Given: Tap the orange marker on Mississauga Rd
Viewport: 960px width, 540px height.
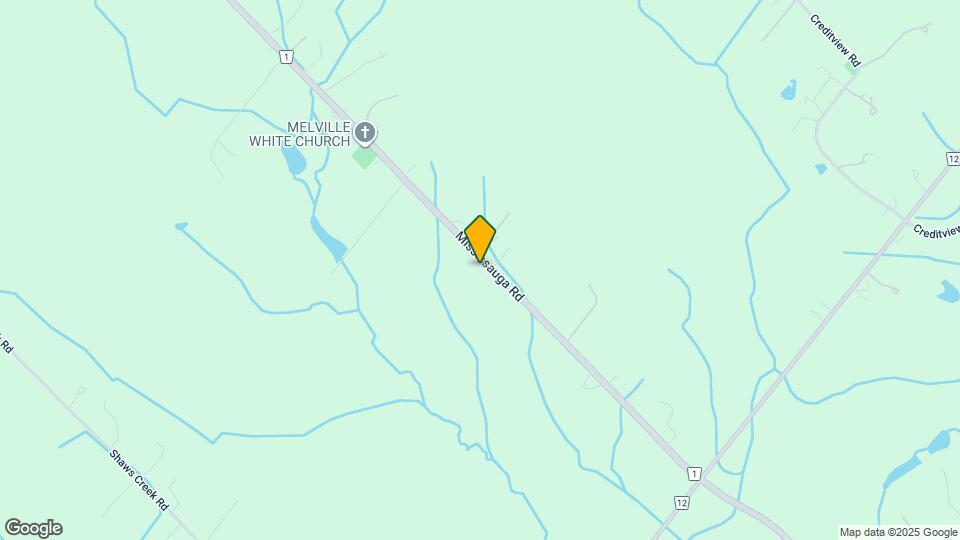Looking at the screenshot, I should 480,238.
